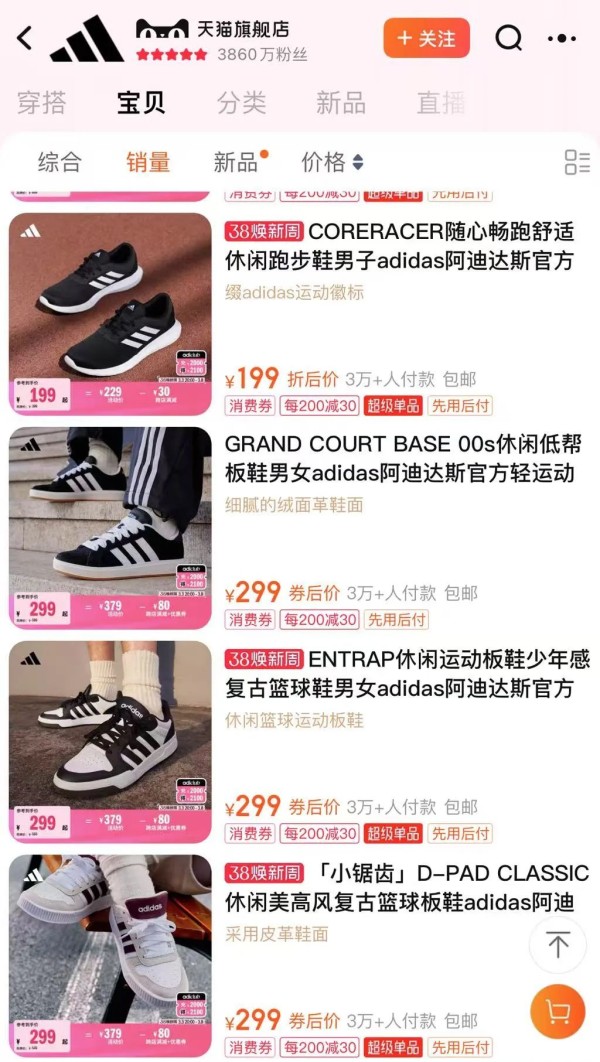Viewport: 600px width, 1062px height.
Task: Switch to the 直播 tab
Action: (440, 102)
